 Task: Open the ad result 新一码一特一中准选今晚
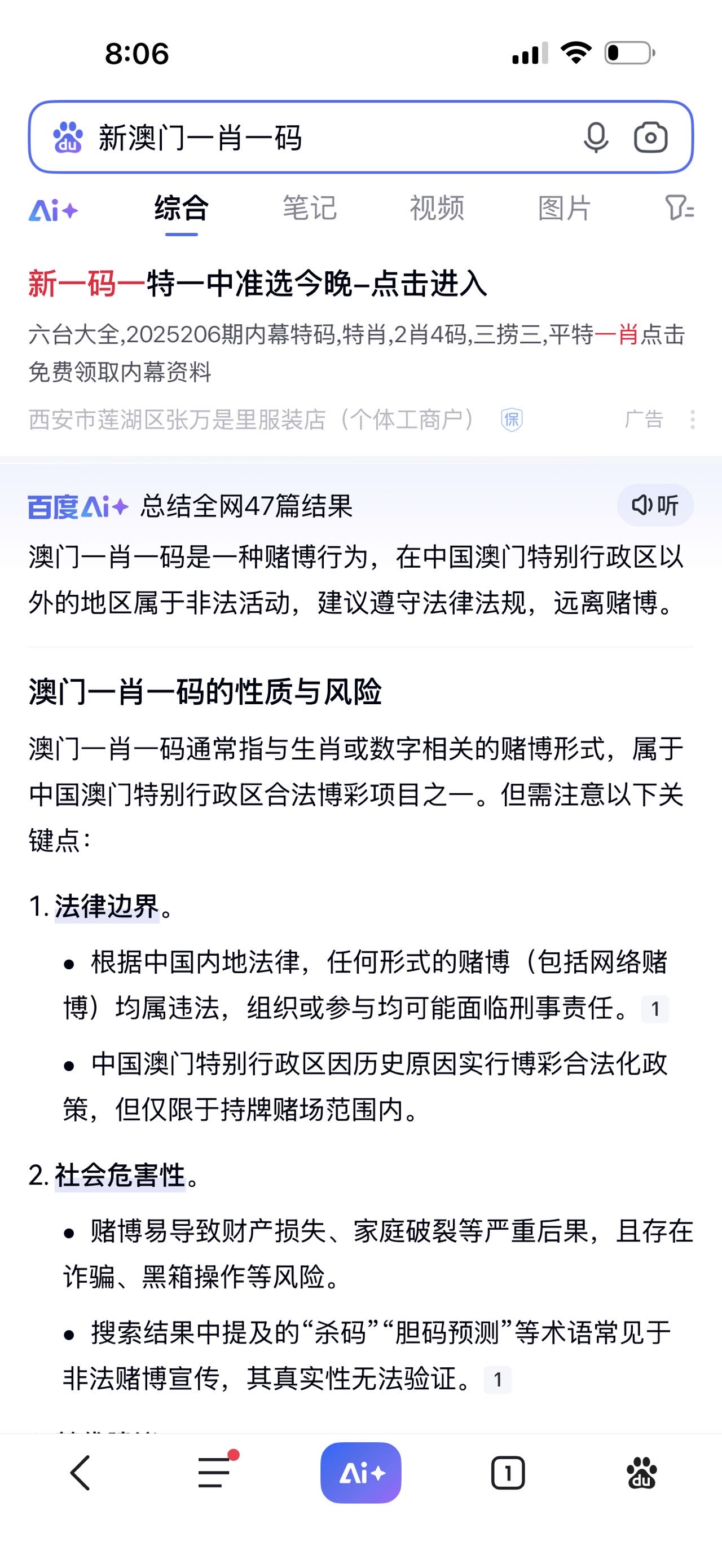[x=258, y=284]
